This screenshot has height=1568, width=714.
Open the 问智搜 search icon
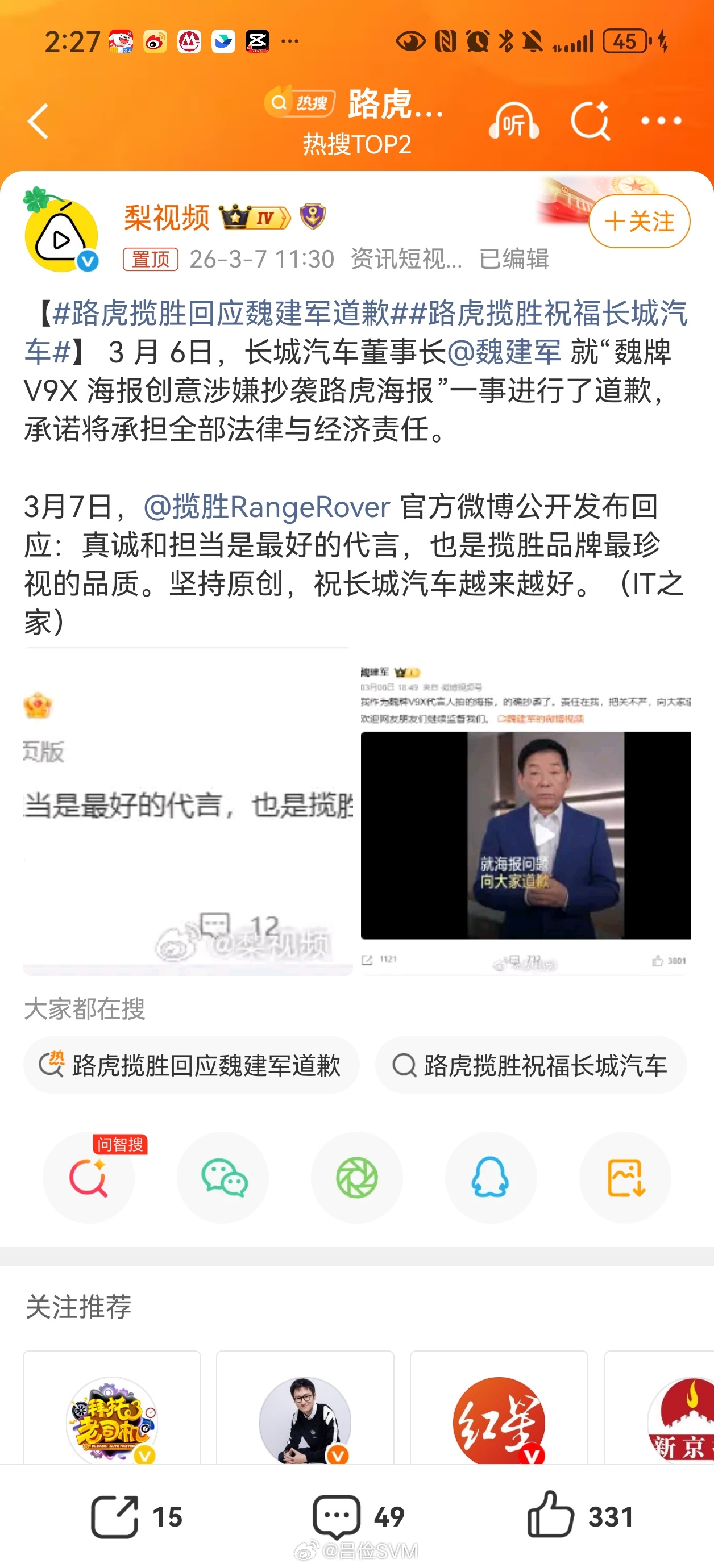click(x=89, y=1177)
